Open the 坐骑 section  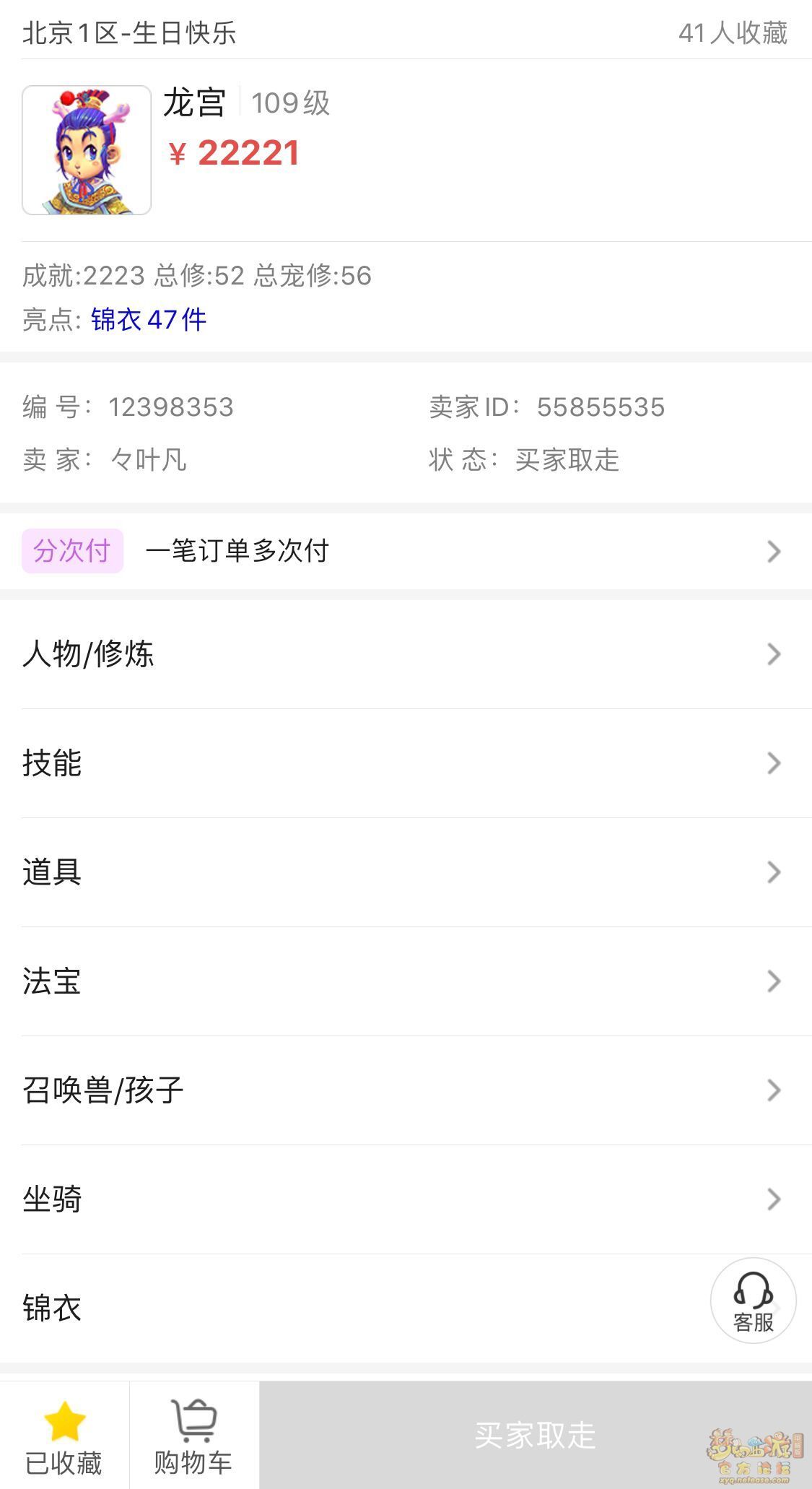click(x=404, y=1199)
